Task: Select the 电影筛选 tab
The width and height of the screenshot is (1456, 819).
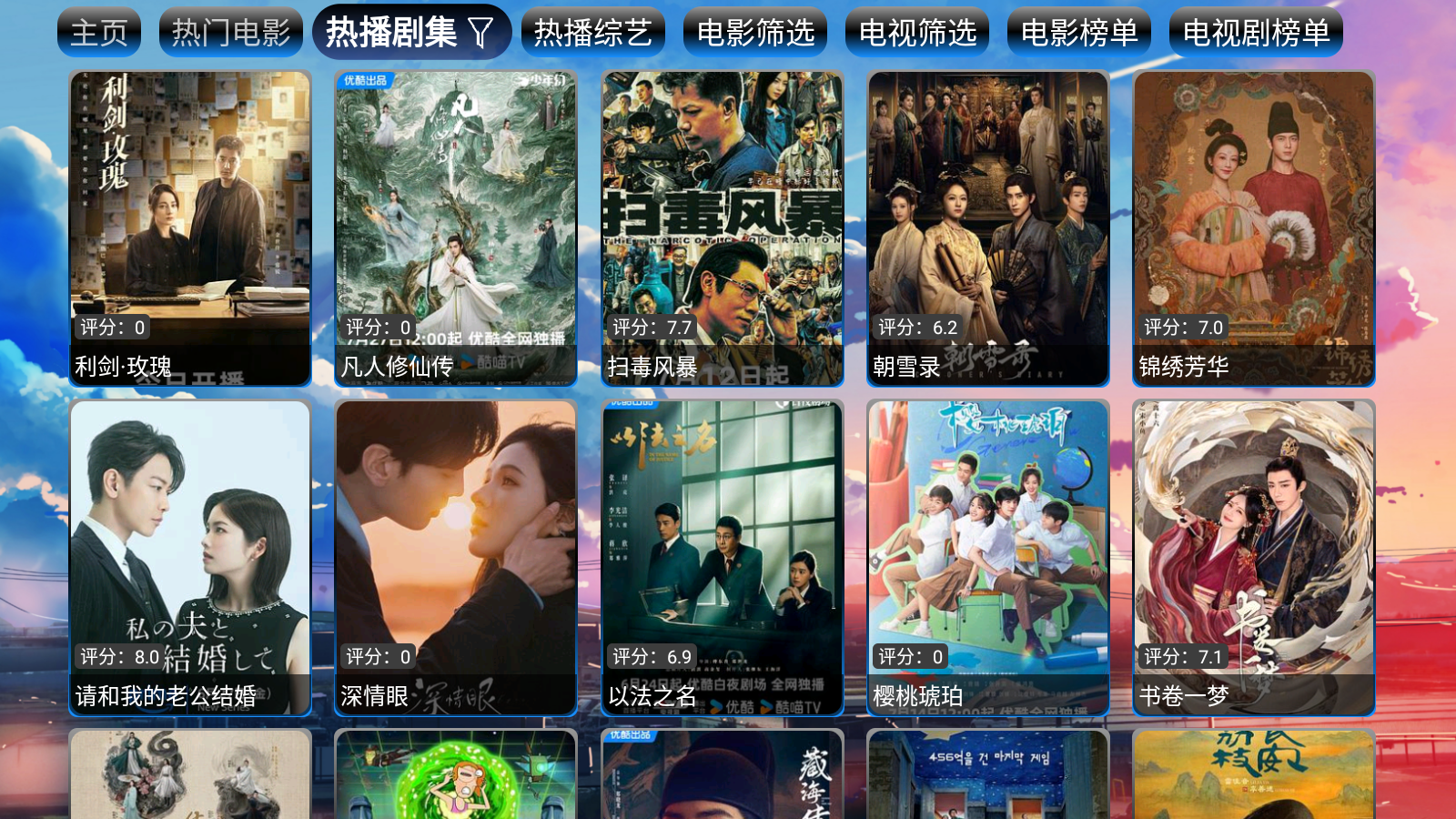Action: click(754, 33)
